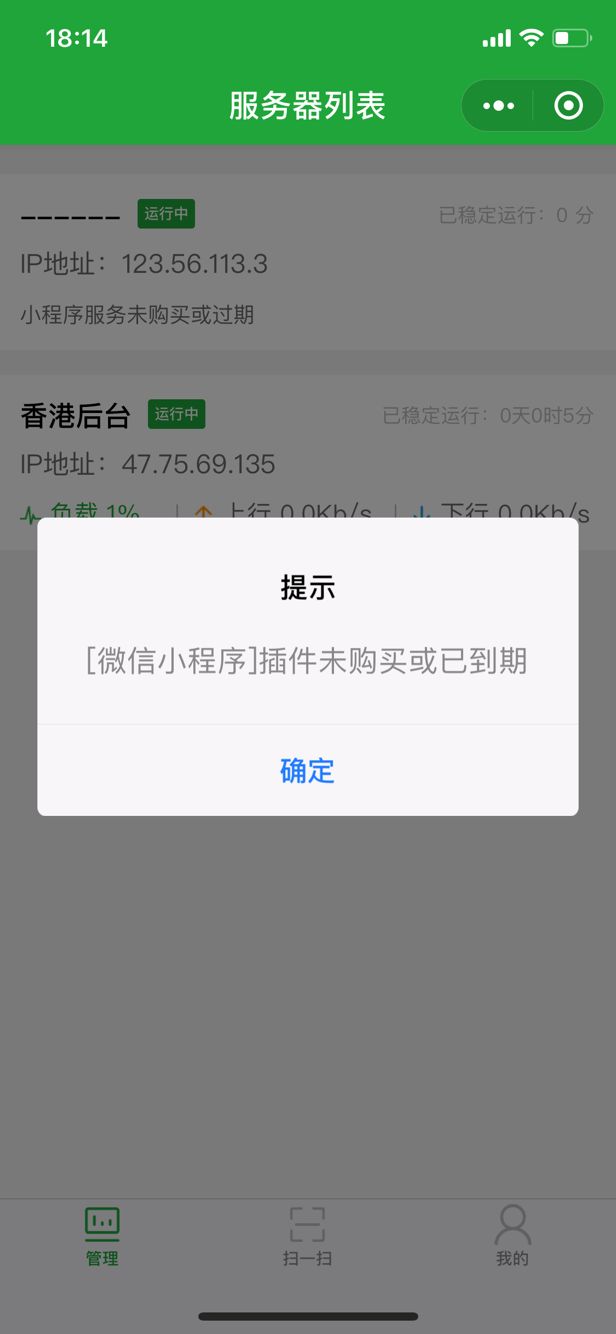Open the mini program more options menu
This screenshot has width=616, height=1334.
coord(498,106)
